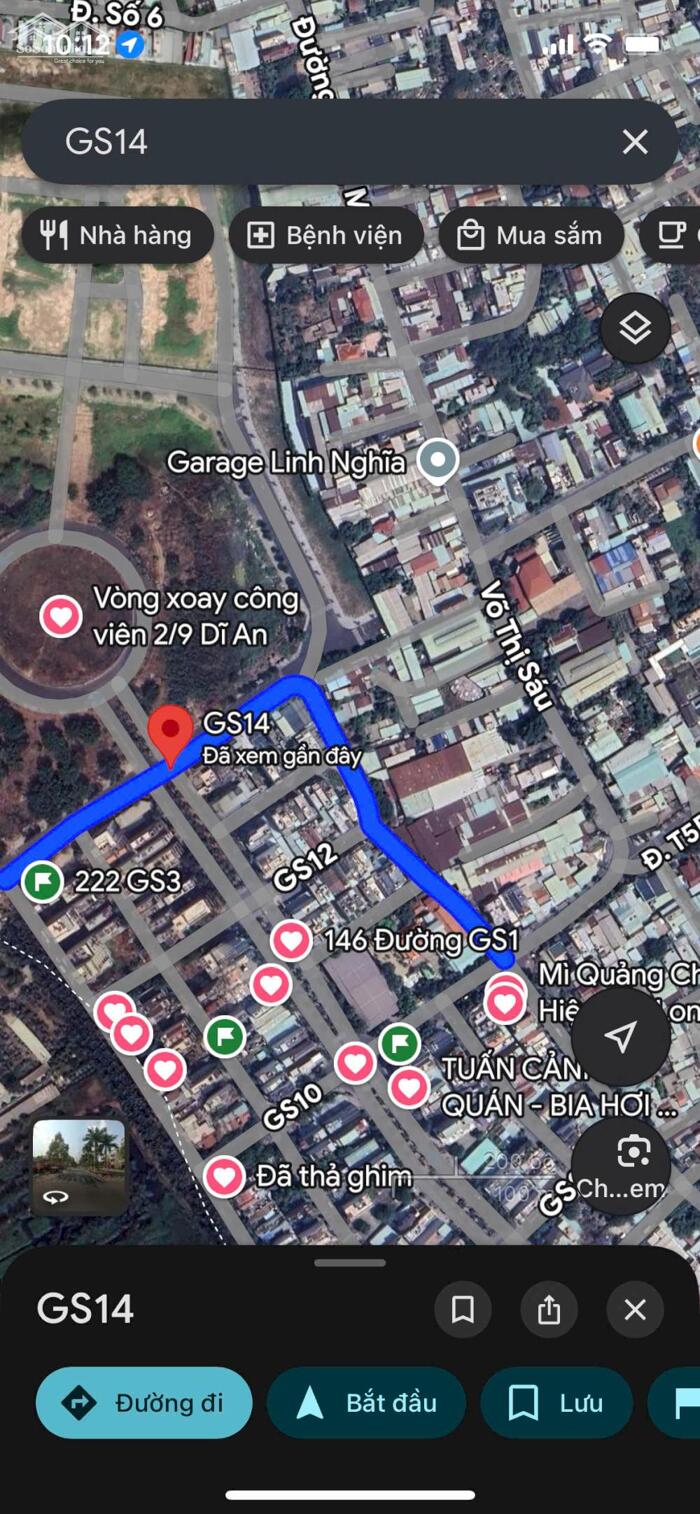This screenshot has height=1514, width=700.
Task: Clear the GS14 search query
Action: (x=635, y=142)
